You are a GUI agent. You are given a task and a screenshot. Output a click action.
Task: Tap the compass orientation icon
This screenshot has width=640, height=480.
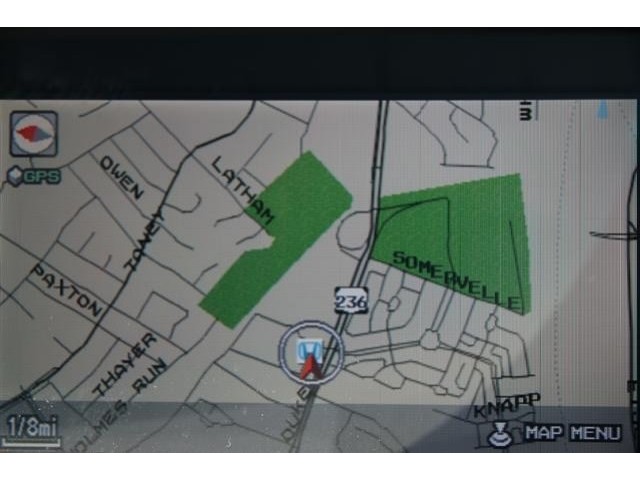point(33,134)
